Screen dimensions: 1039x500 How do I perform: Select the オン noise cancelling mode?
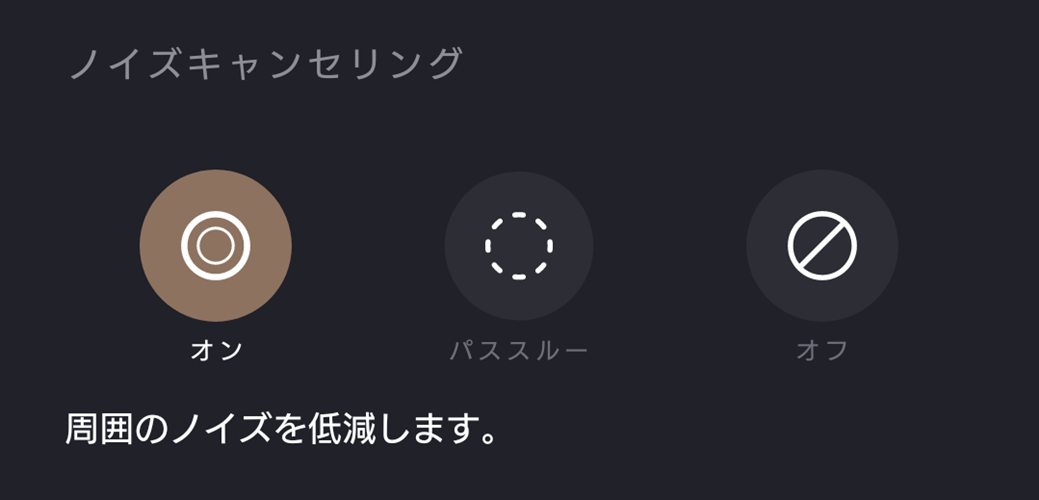pyautogui.click(x=215, y=245)
